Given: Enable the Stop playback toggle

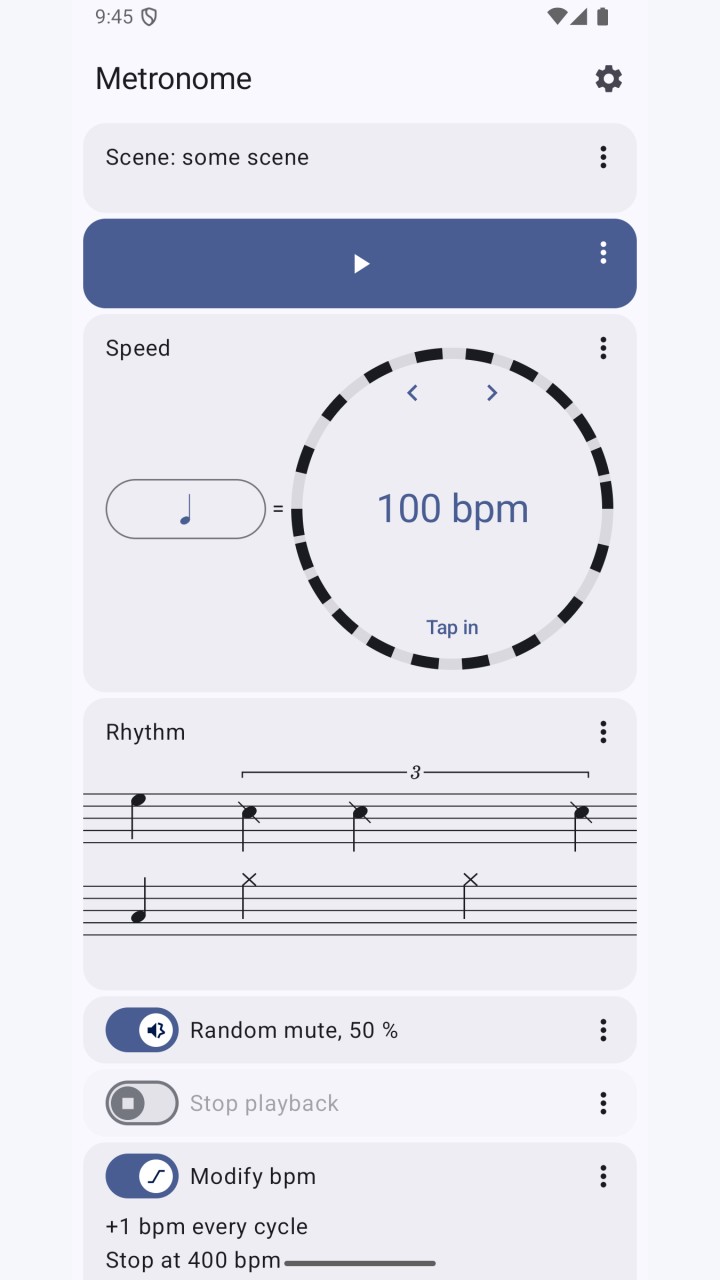Looking at the screenshot, I should coord(142,1103).
